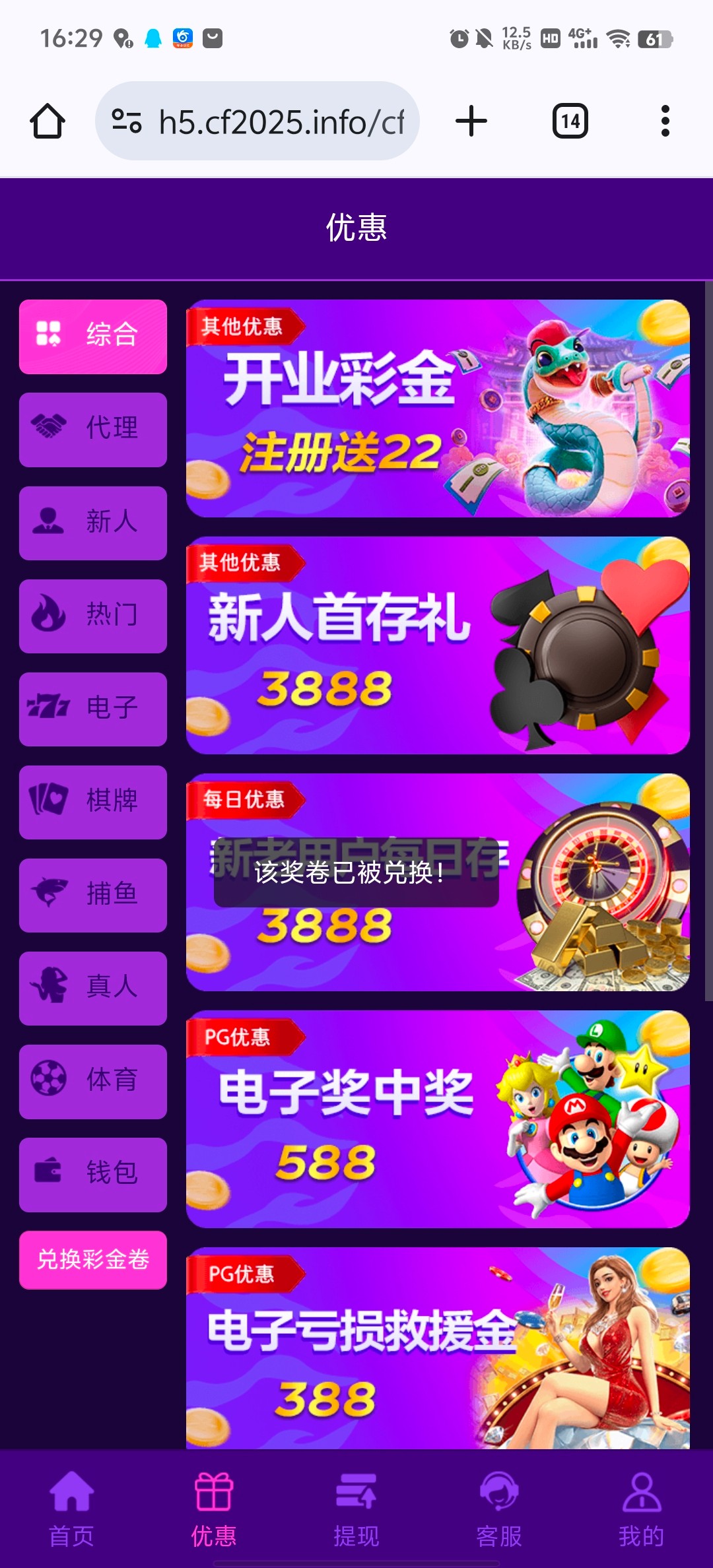Open the 捕鱼 category
The height and width of the screenshot is (1568, 713).
tap(93, 895)
